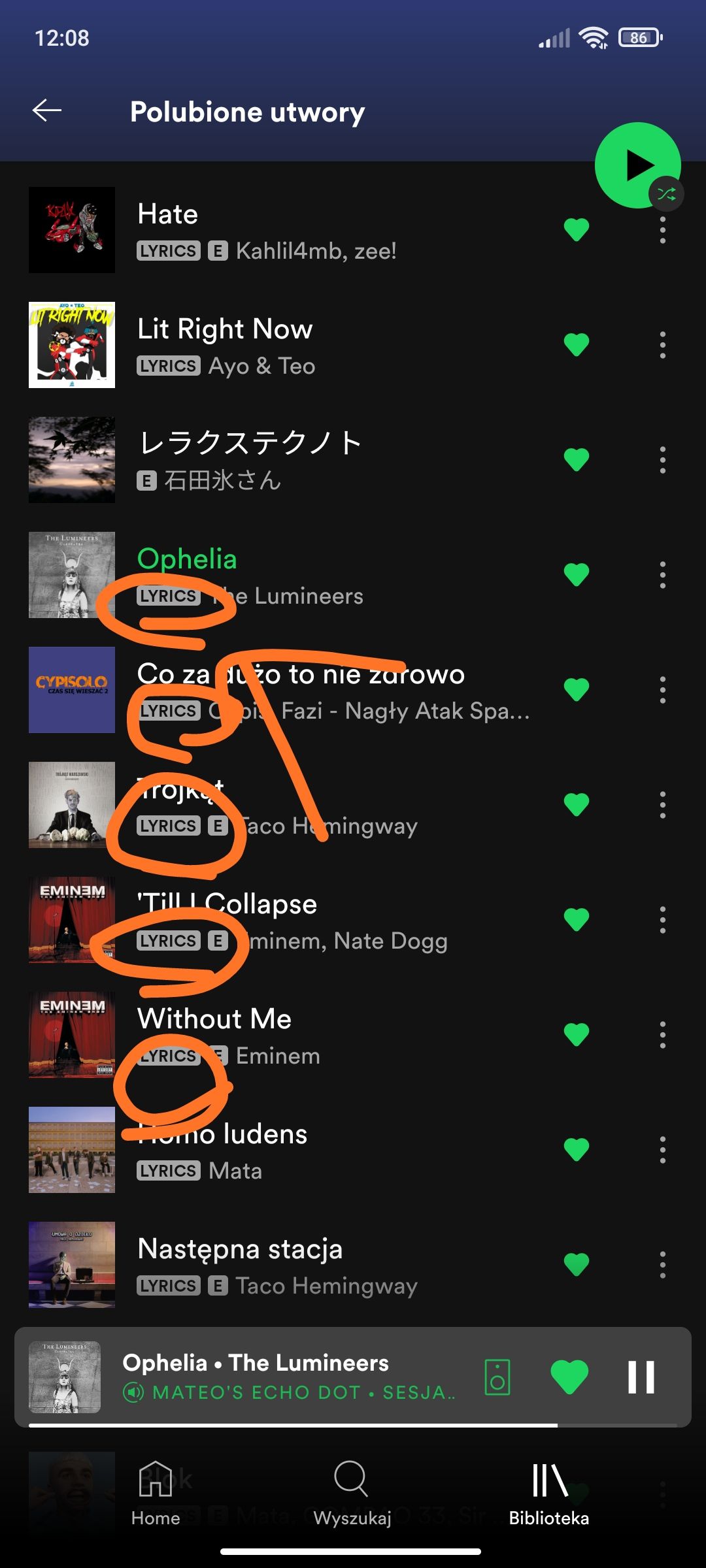
Task: Open the device picker speaker icon
Action: [497, 1377]
